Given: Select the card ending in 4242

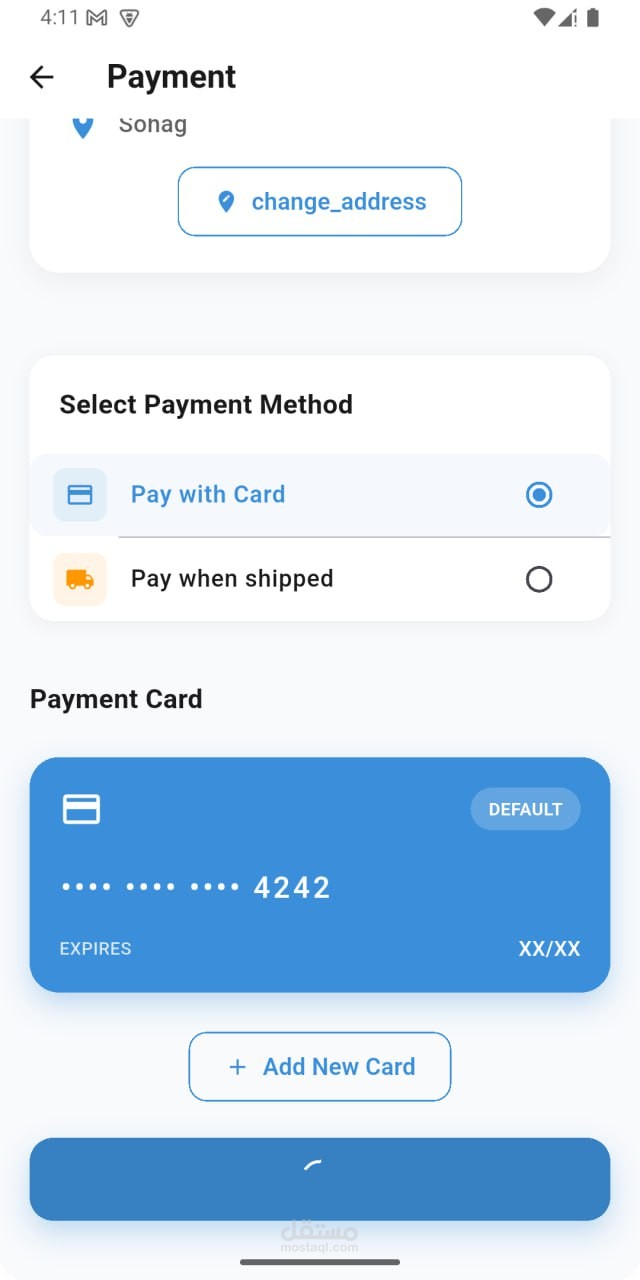Looking at the screenshot, I should pyautogui.click(x=320, y=875).
